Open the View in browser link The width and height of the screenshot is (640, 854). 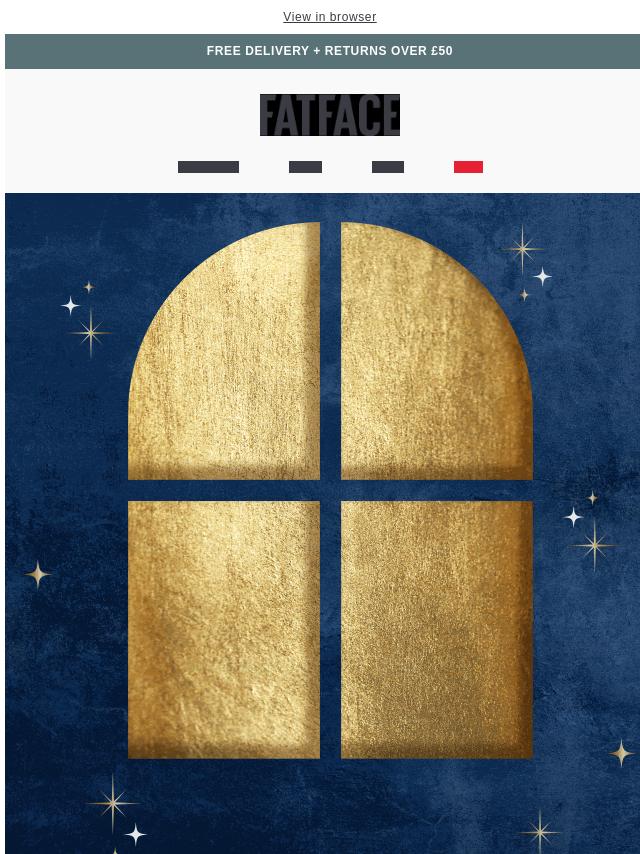[x=329, y=17]
